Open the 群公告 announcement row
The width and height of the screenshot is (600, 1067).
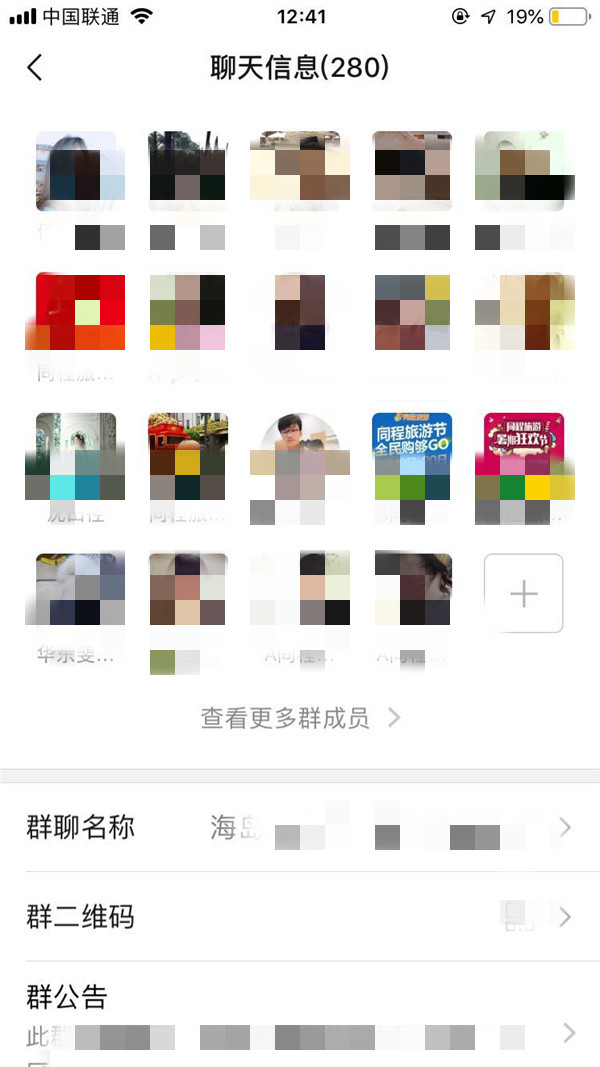pos(300,1012)
